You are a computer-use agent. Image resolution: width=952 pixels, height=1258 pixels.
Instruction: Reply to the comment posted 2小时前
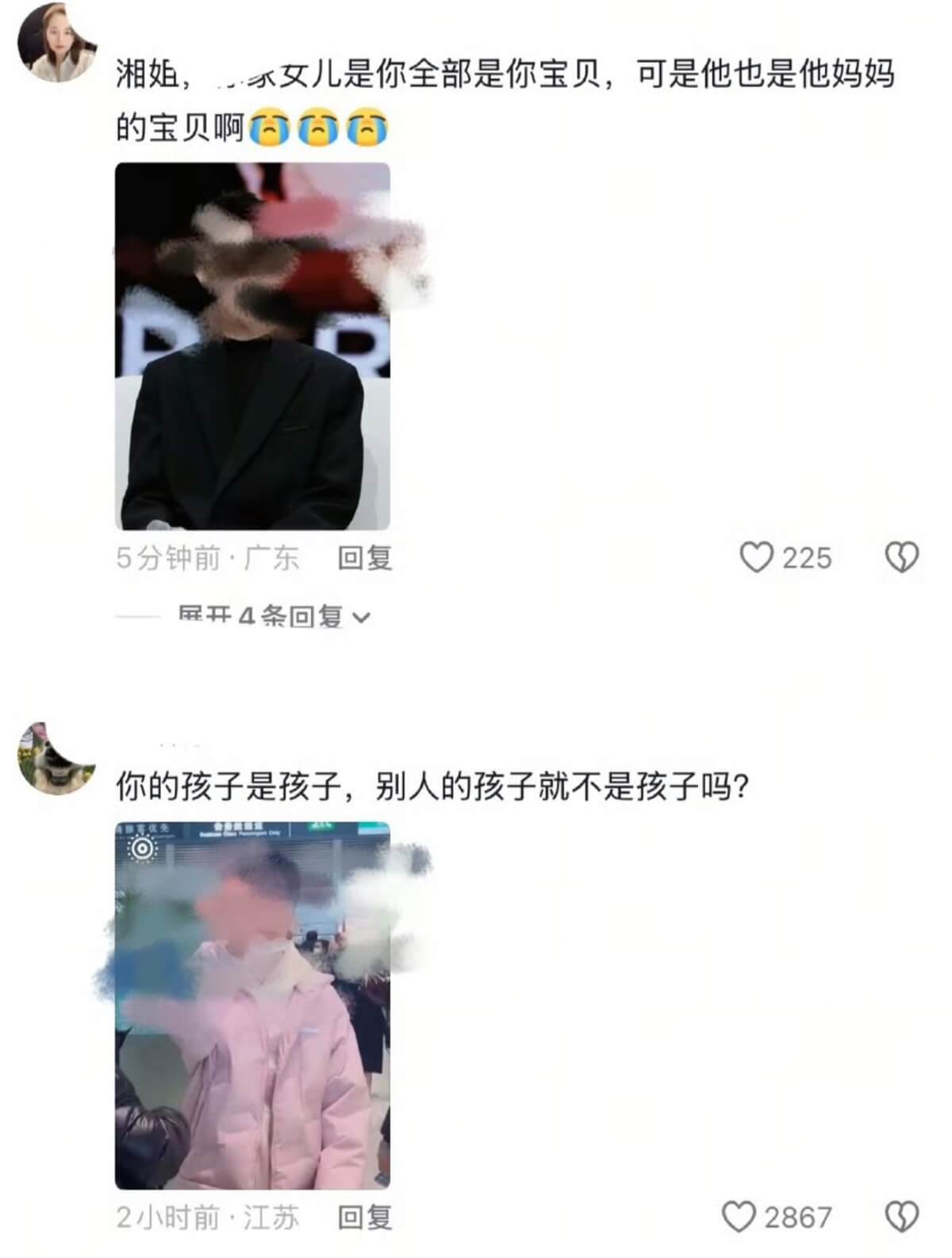click(365, 1218)
